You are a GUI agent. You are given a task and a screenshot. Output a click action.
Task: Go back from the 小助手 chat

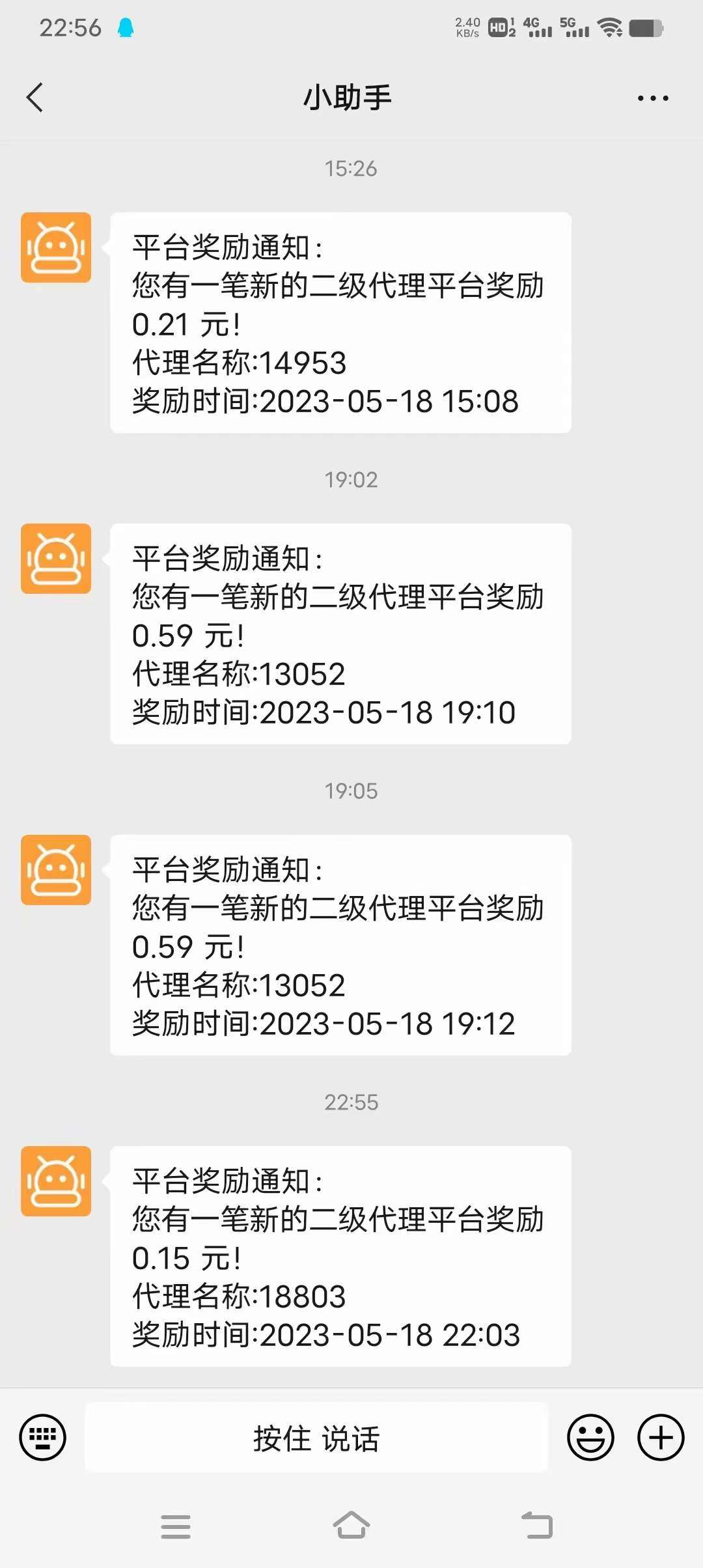35,98
